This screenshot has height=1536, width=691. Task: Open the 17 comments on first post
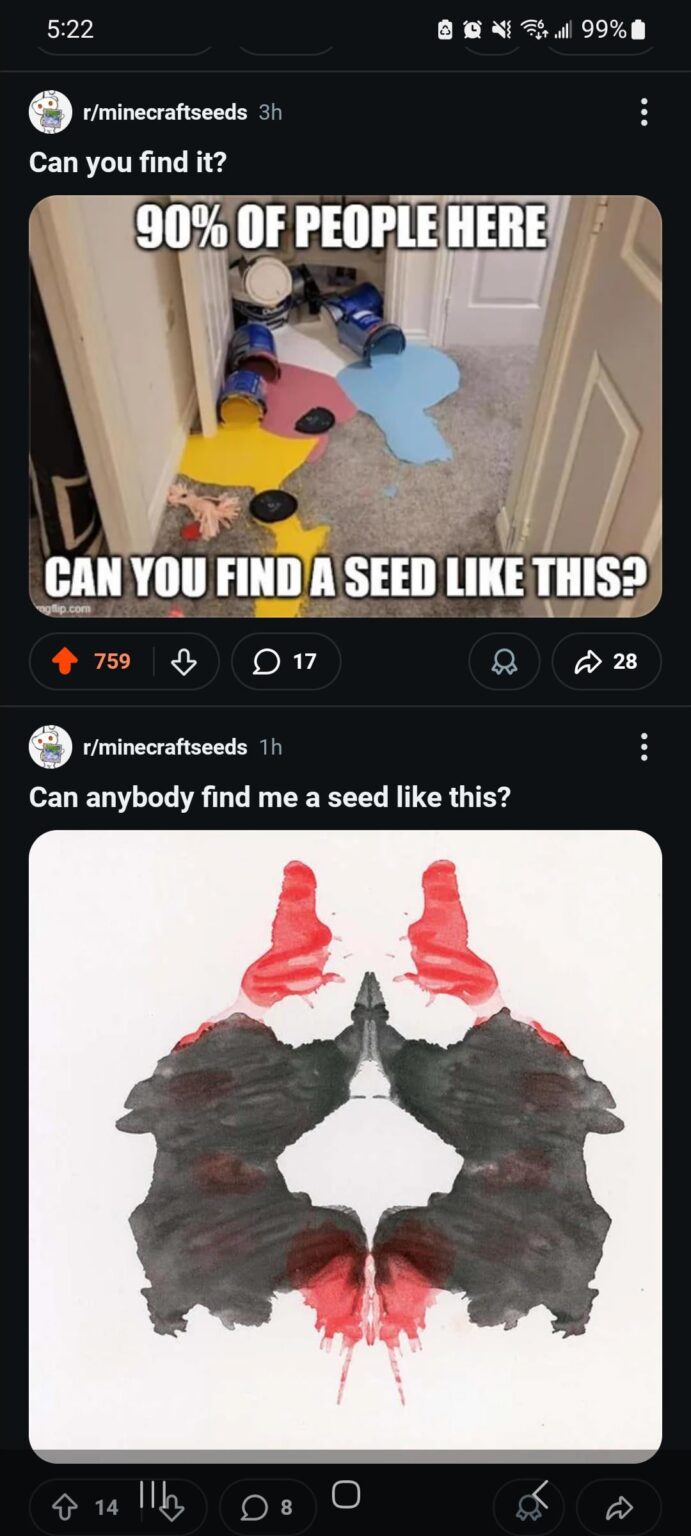(x=286, y=661)
